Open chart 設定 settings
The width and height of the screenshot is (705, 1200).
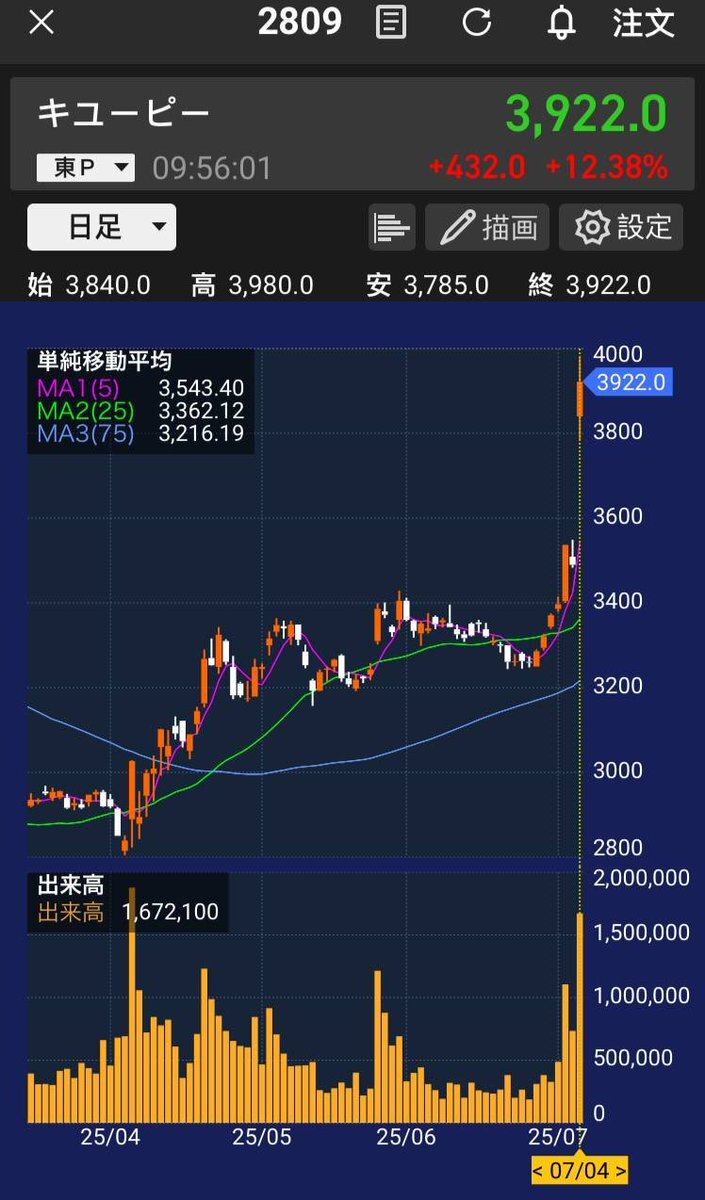pyautogui.click(x=621, y=228)
